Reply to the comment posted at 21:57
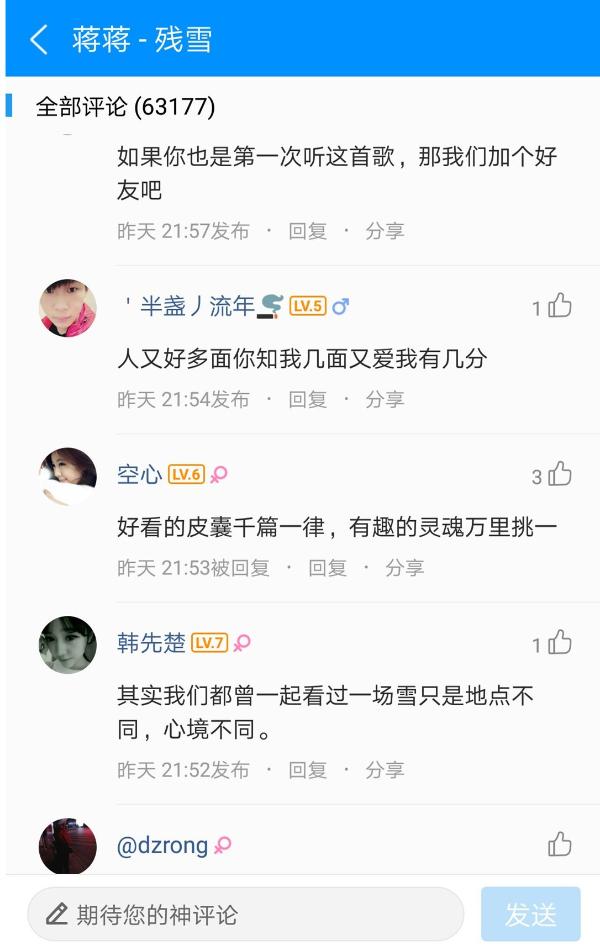The width and height of the screenshot is (600, 951). (x=307, y=231)
